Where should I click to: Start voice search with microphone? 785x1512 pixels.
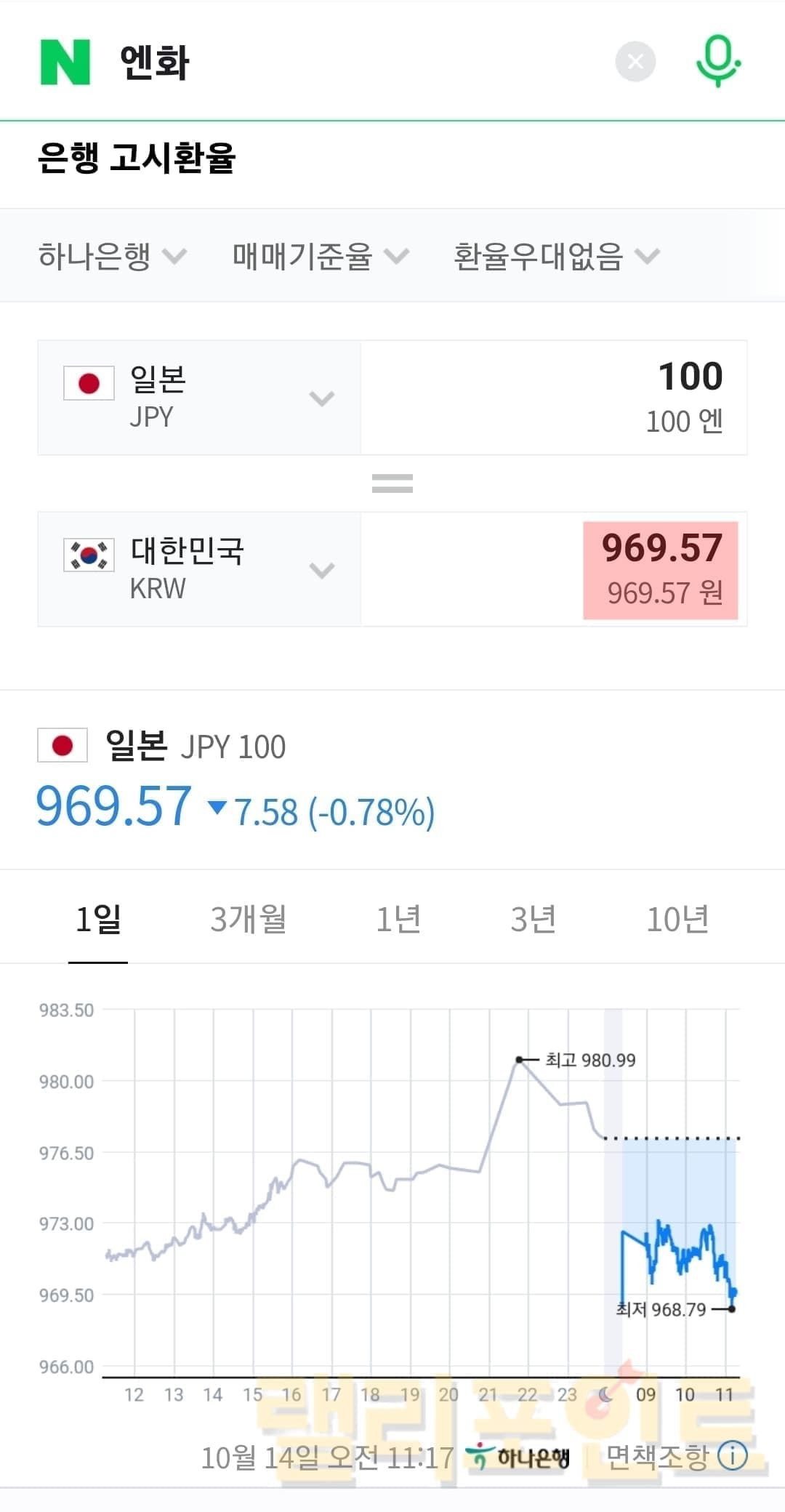point(717,61)
